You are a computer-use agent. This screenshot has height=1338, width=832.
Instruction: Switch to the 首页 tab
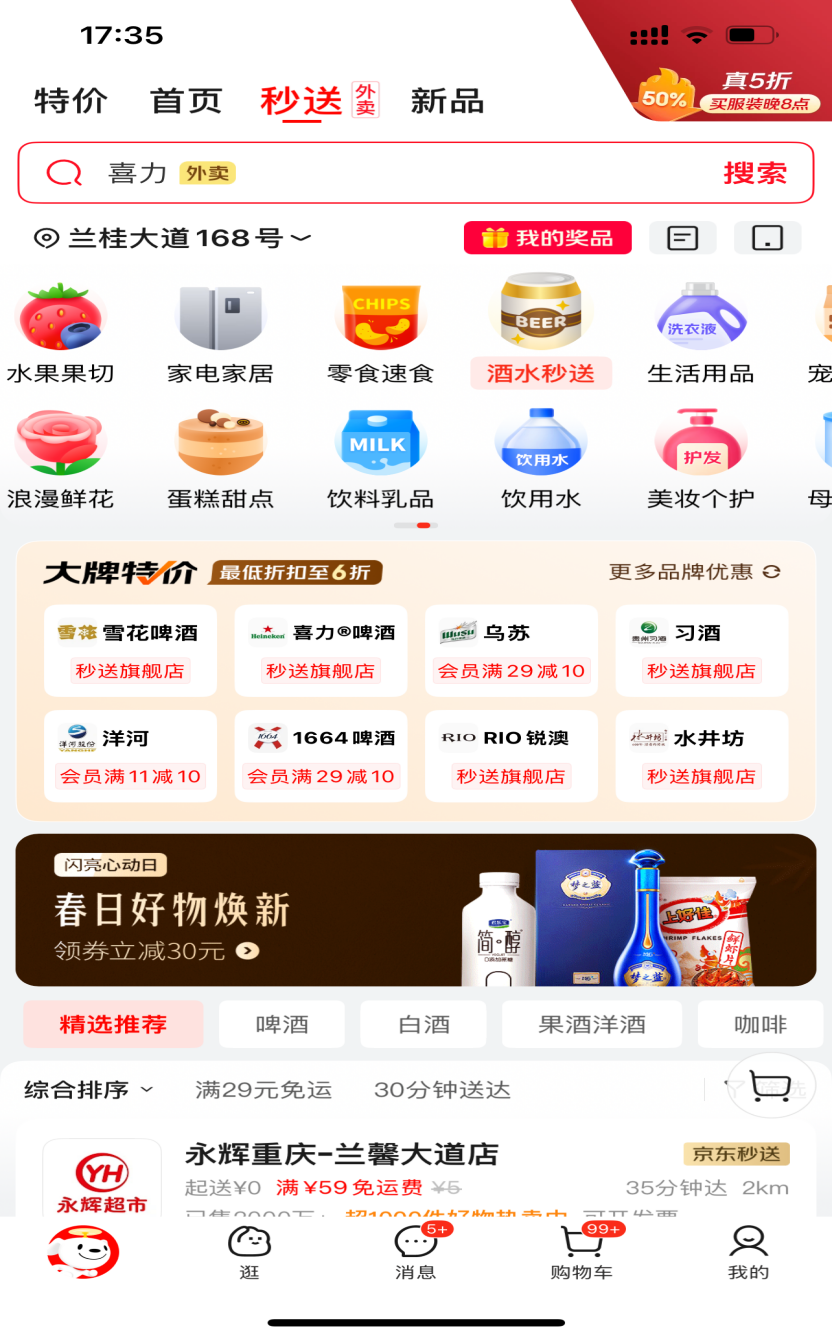[x=186, y=101]
